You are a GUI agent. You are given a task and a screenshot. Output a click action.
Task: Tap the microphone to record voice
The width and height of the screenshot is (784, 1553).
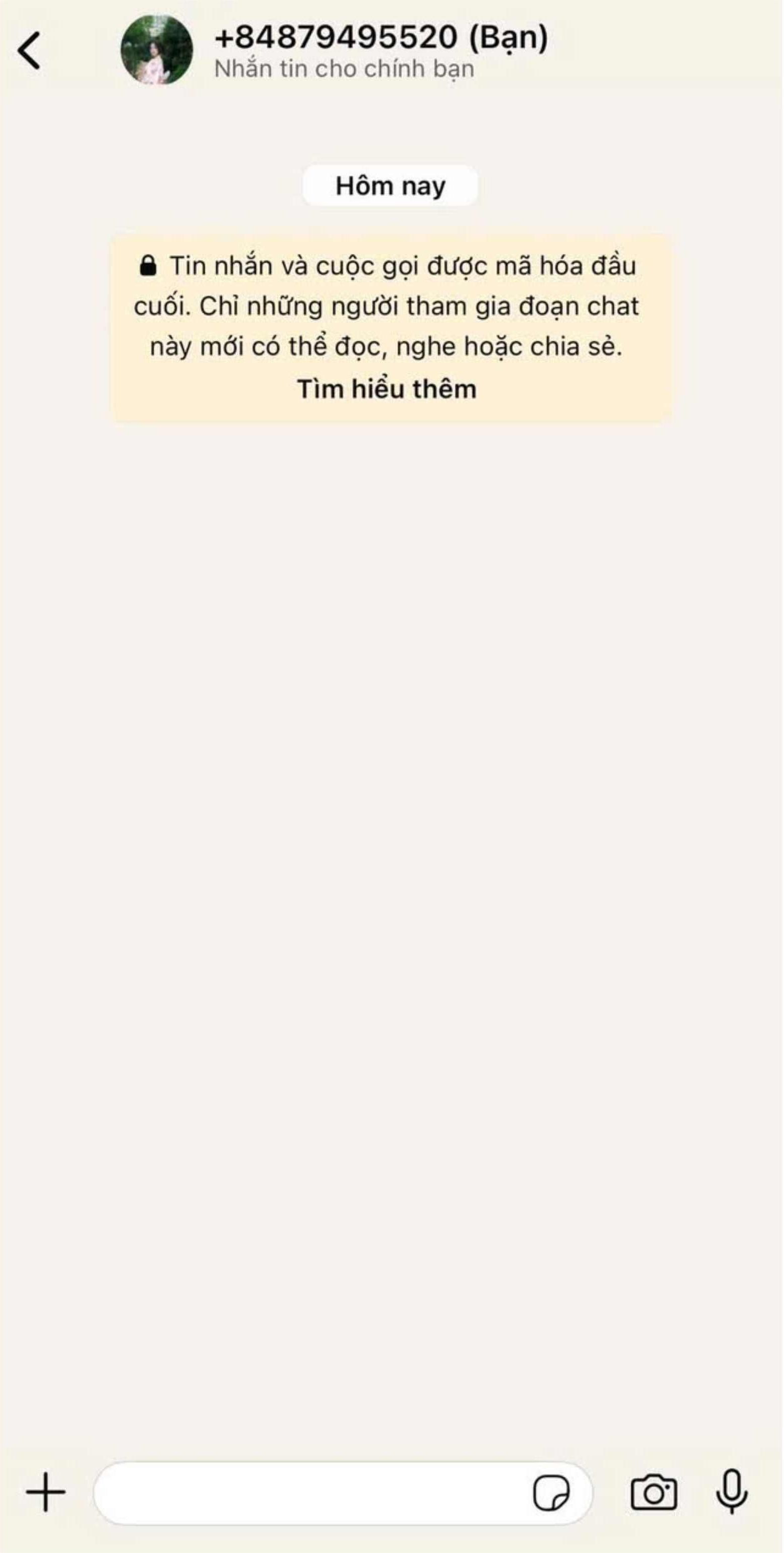[732, 1493]
